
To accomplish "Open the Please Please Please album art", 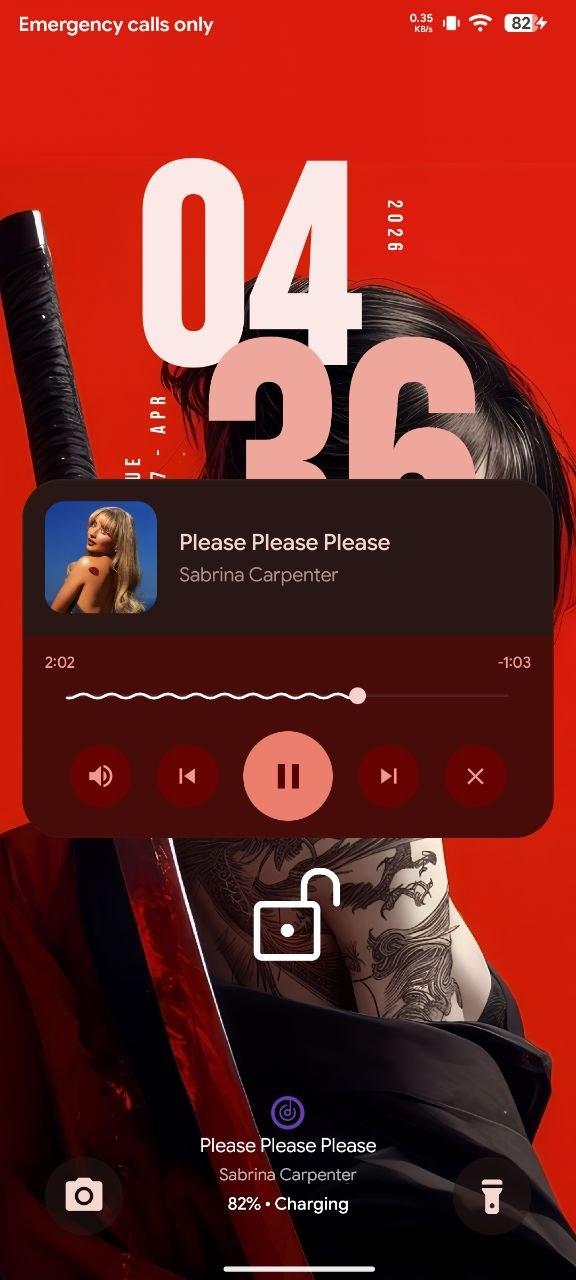I will (101, 557).
